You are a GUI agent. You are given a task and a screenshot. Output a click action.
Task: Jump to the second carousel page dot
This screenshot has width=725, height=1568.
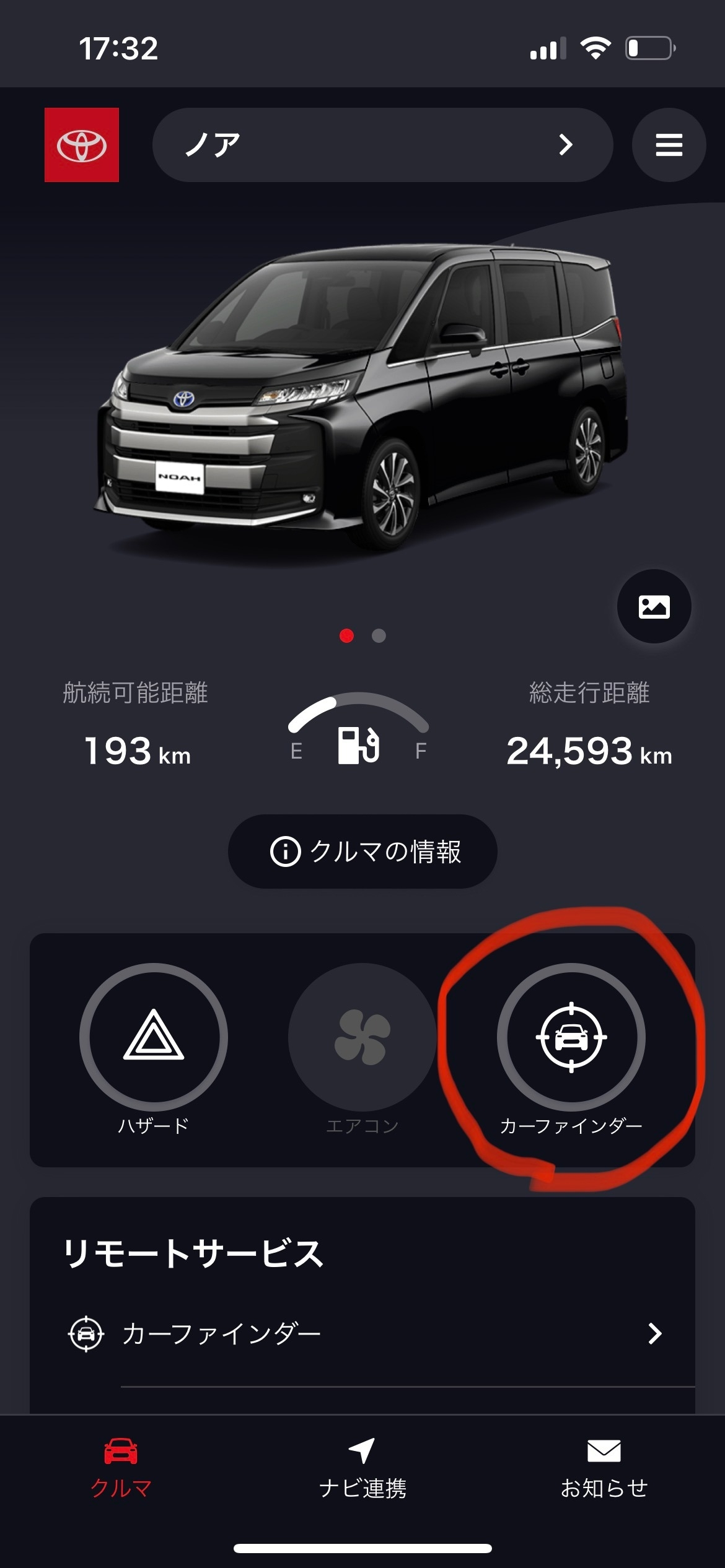click(379, 636)
